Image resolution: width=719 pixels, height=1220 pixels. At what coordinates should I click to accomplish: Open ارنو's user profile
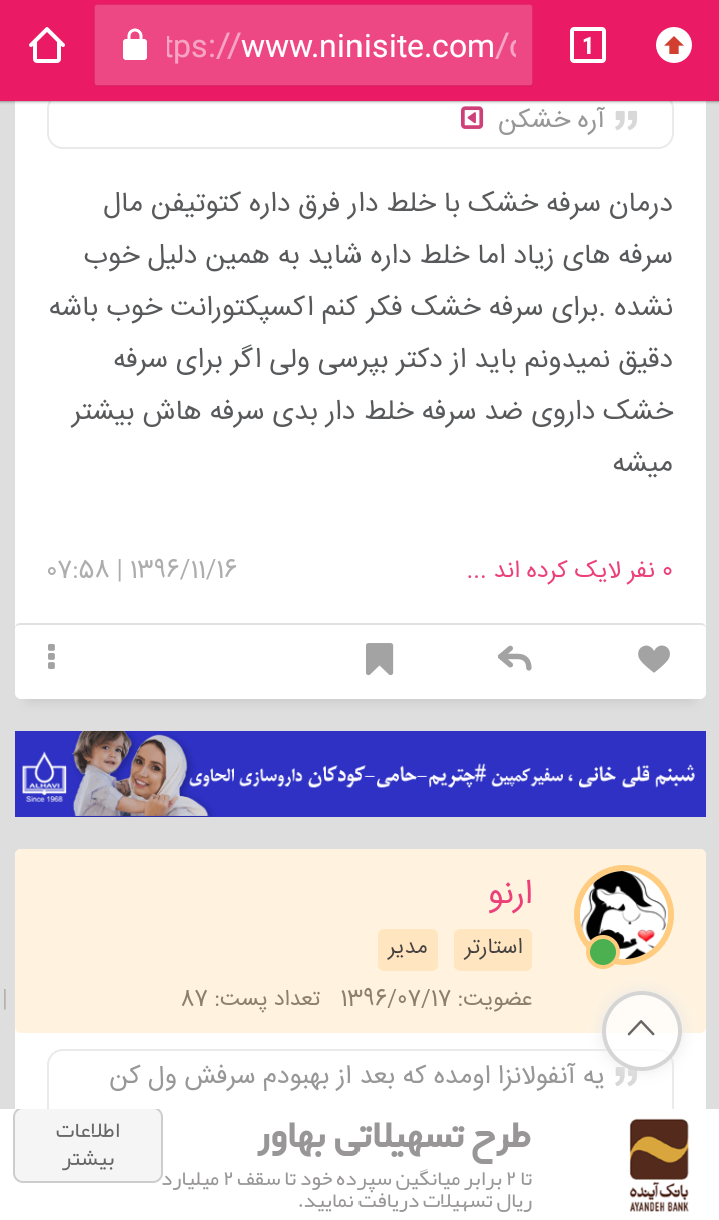pos(510,893)
